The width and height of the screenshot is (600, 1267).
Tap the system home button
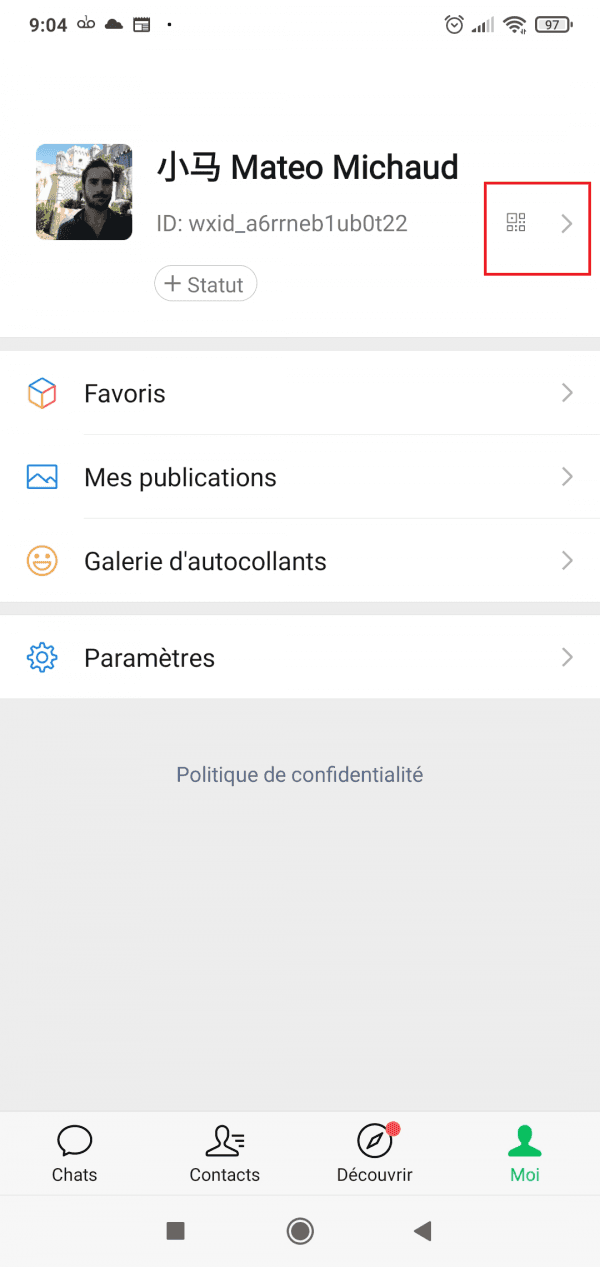pyautogui.click(x=300, y=1230)
